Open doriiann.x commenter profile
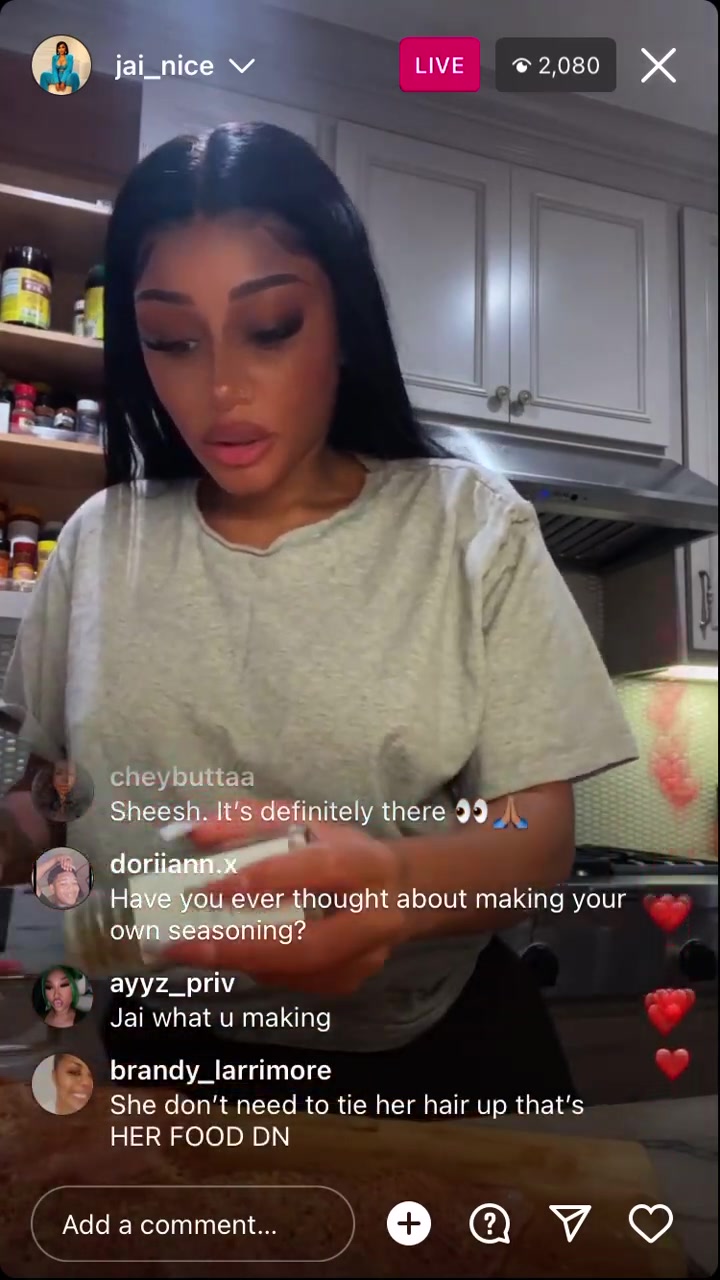Screen dimensions: 720x1280 62,878
